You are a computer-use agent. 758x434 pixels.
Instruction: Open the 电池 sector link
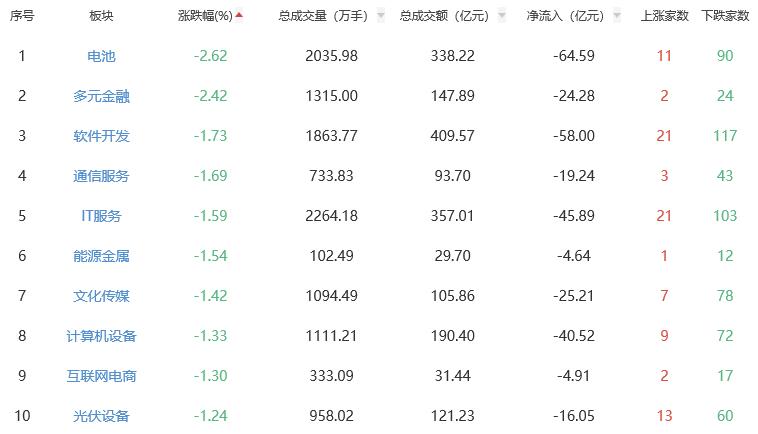(101, 56)
